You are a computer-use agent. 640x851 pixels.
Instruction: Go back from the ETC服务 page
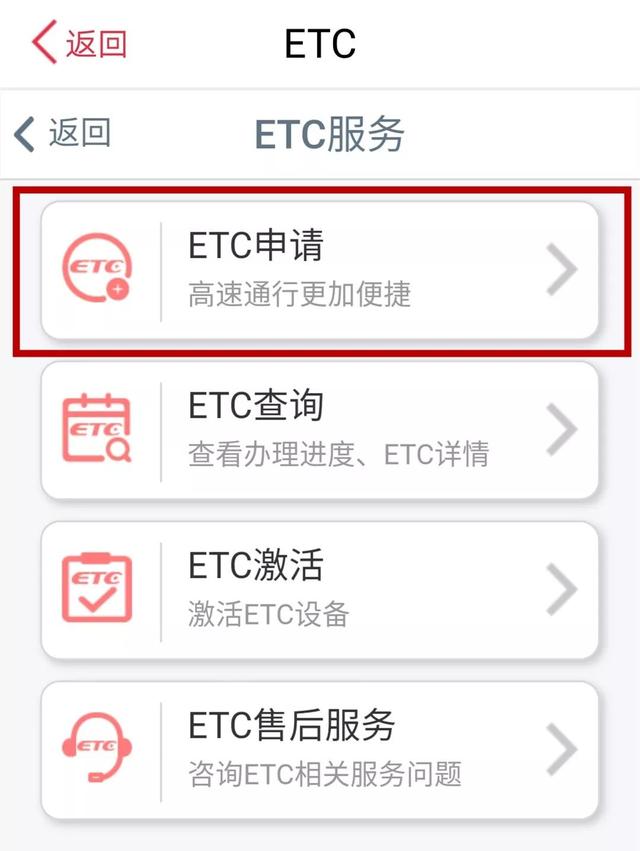[62, 133]
